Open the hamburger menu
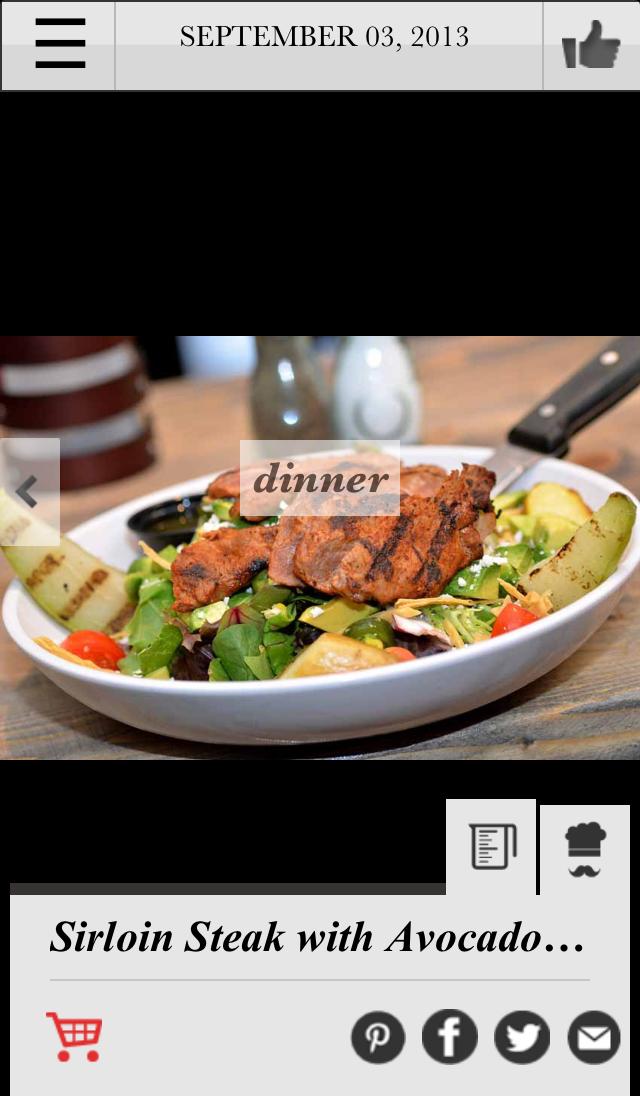 (59, 45)
